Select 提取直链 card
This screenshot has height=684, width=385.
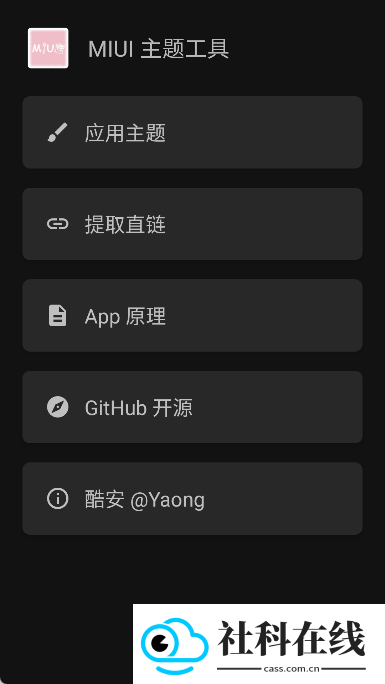[x=192, y=224]
